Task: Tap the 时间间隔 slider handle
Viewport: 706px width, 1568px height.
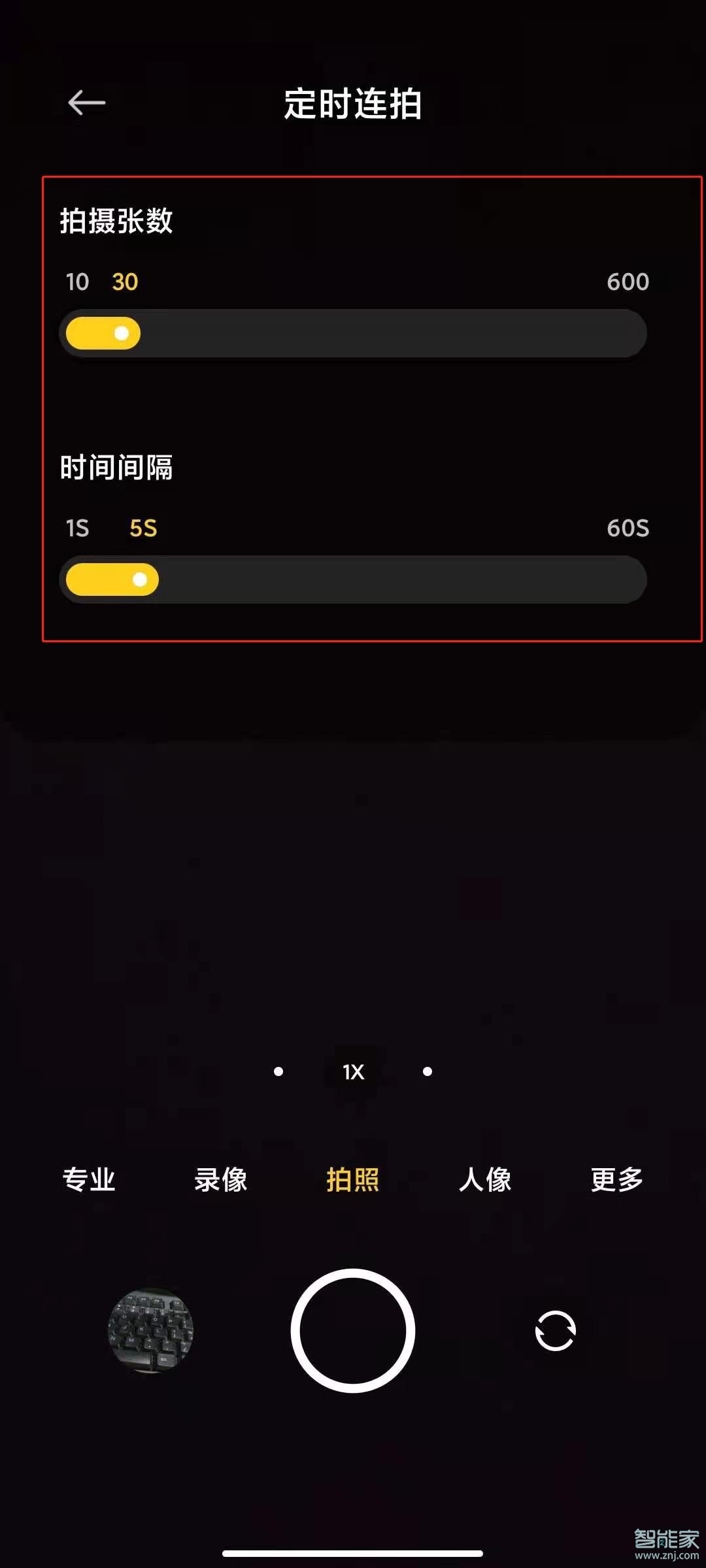Action: (139, 580)
